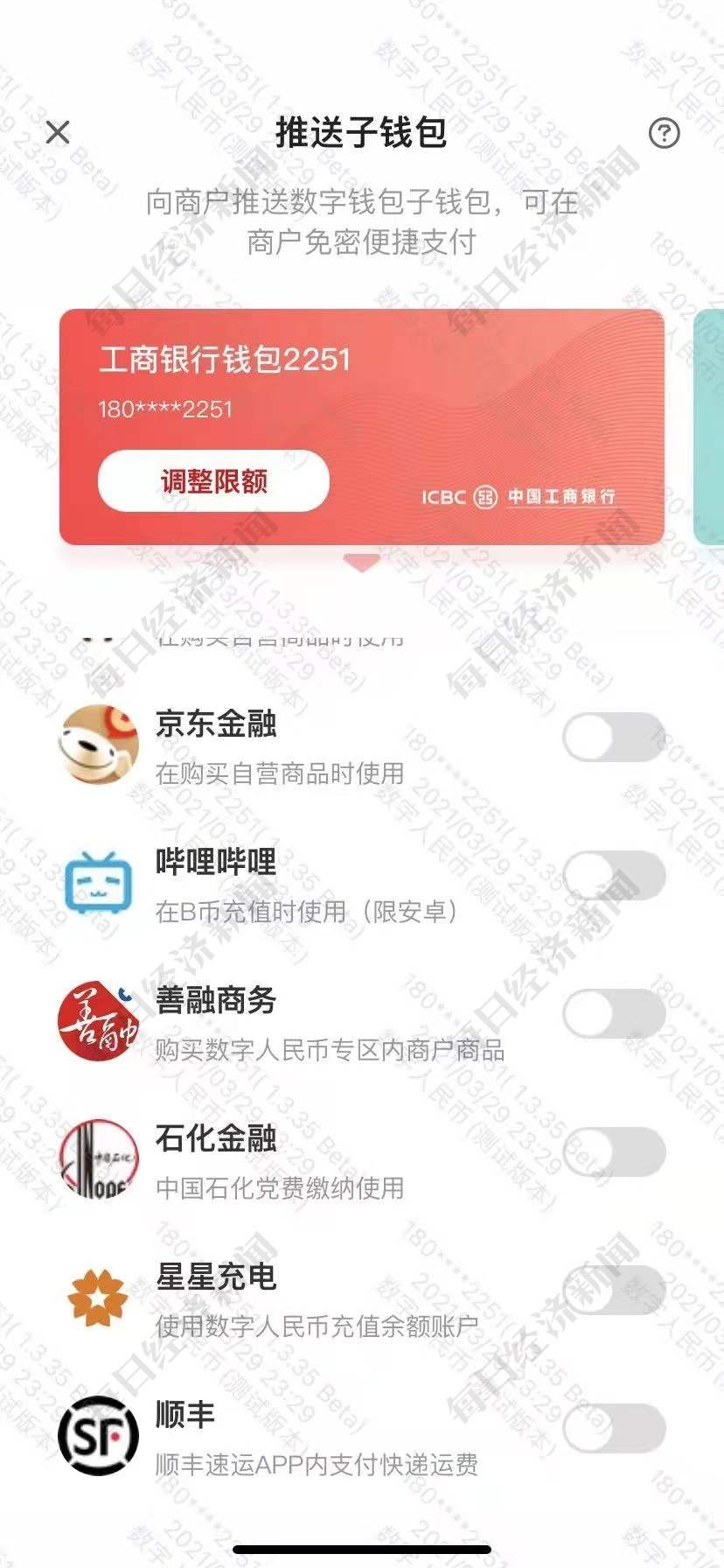Open help via the question mark icon

666,133
